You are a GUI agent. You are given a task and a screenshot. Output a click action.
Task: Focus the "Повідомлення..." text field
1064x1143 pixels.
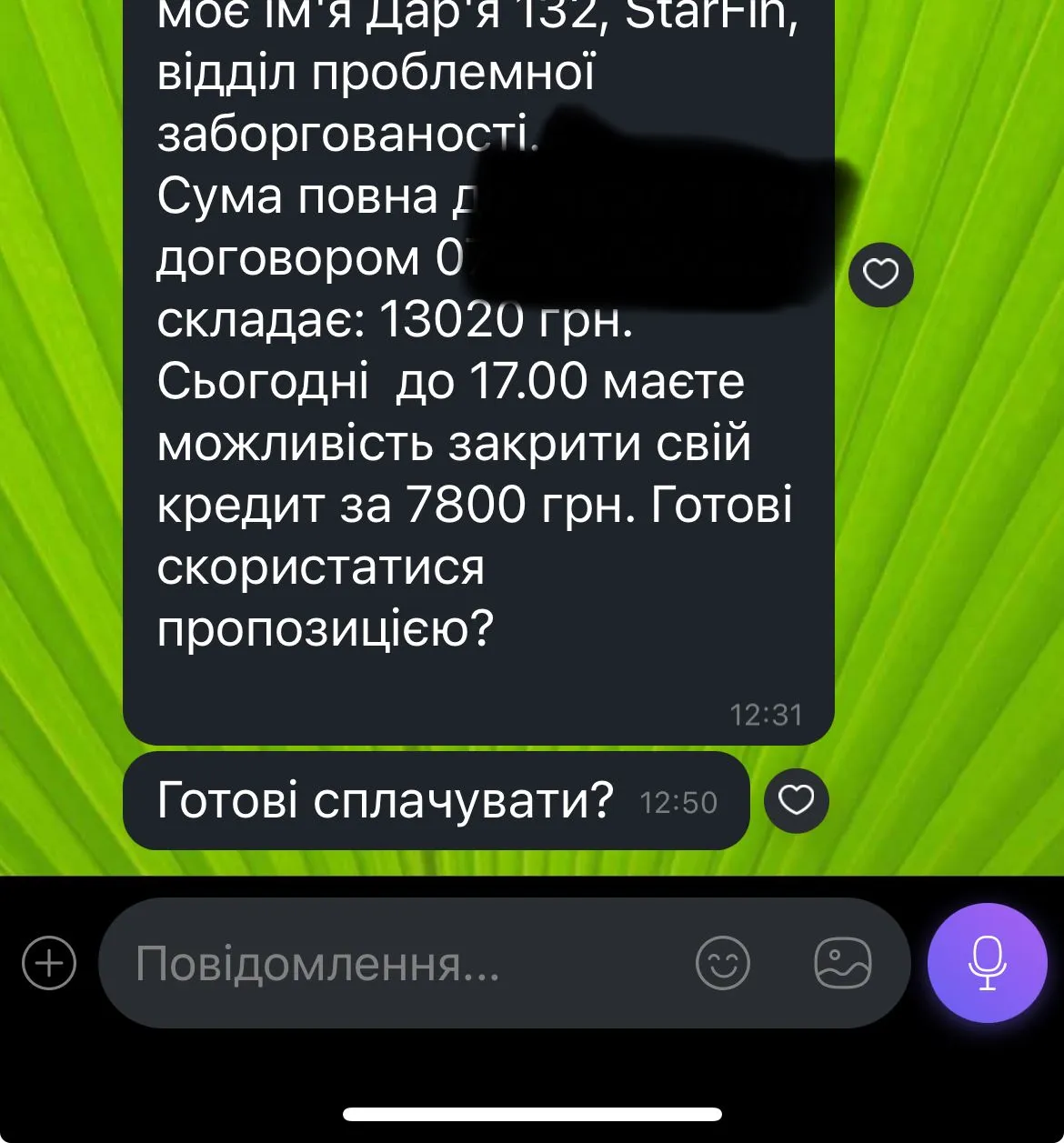pyautogui.click(x=400, y=964)
